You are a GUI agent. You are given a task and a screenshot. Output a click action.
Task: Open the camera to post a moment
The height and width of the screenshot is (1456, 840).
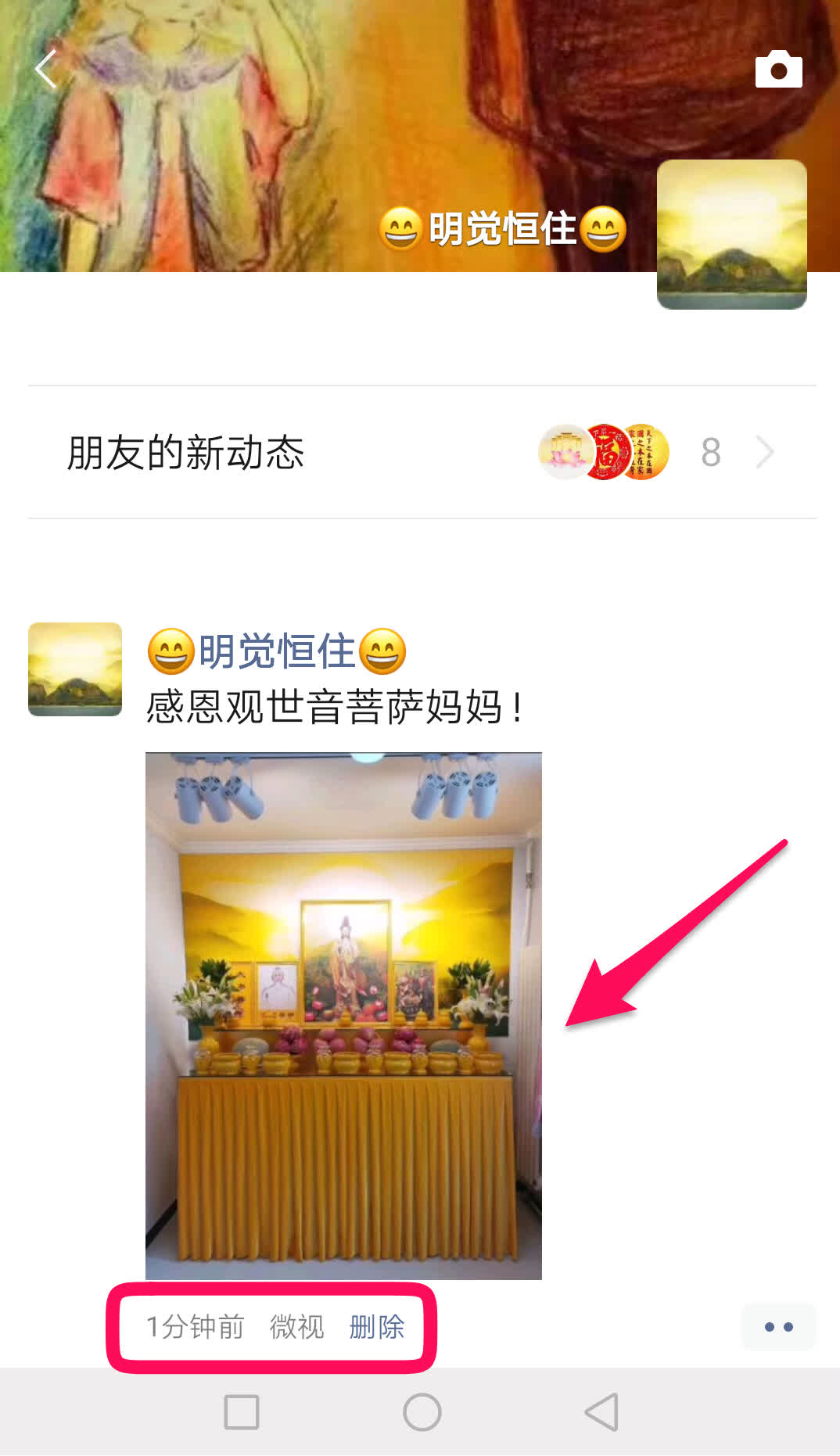click(x=778, y=70)
